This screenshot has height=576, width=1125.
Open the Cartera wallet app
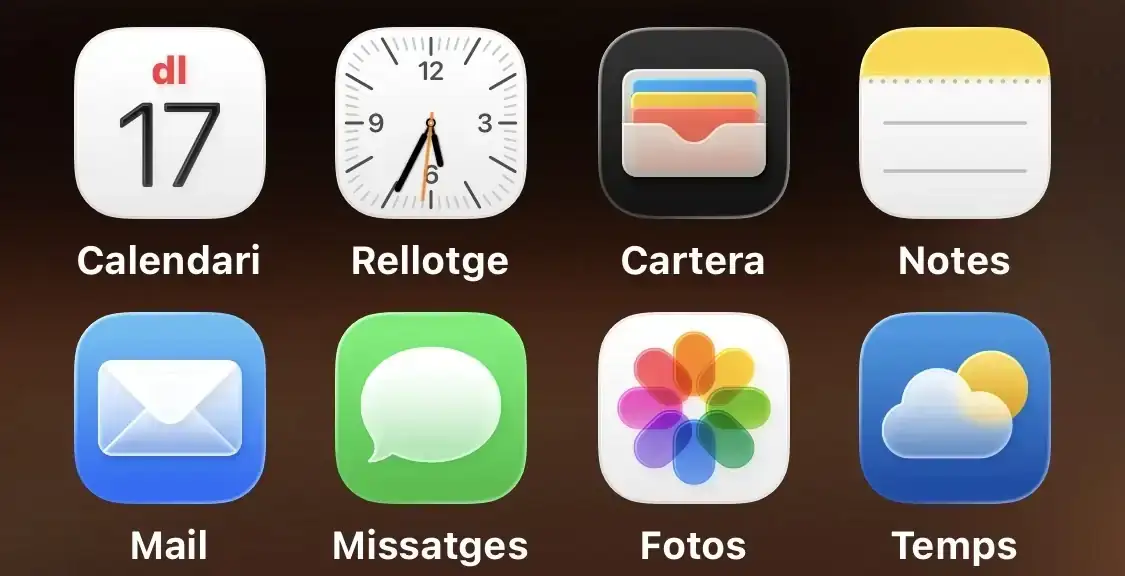(x=693, y=123)
